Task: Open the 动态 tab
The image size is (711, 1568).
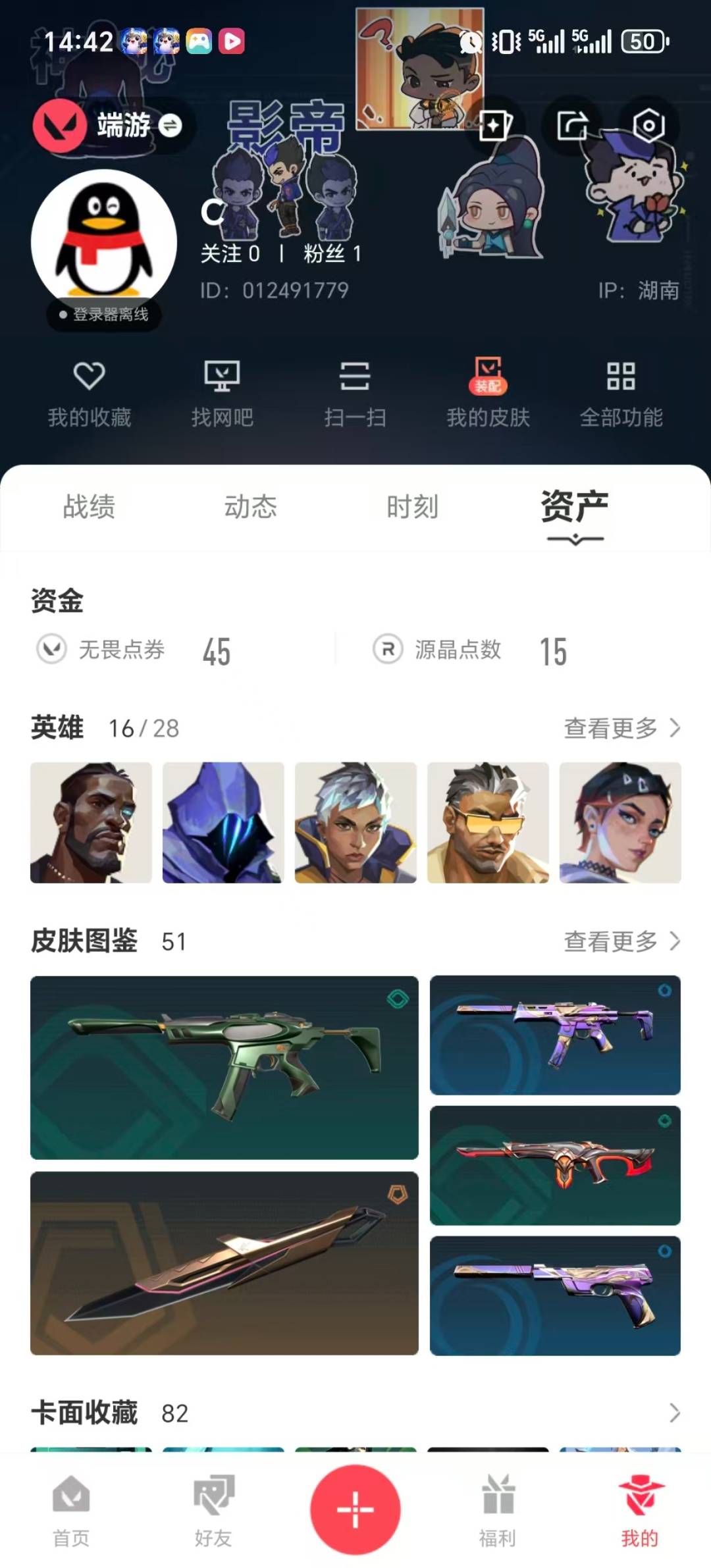Action: (249, 507)
